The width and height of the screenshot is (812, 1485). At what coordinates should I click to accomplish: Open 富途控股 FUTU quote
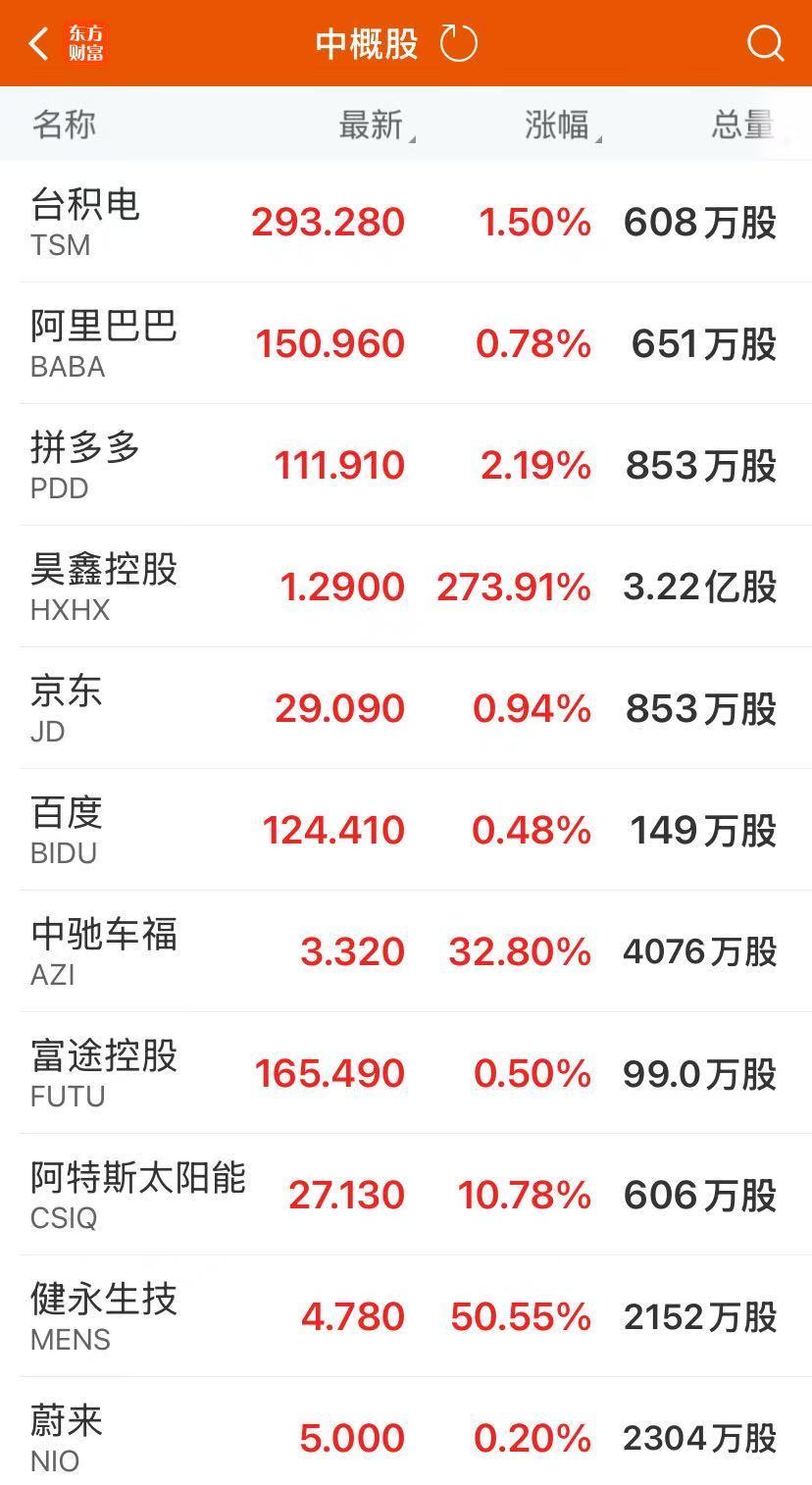406,1073
